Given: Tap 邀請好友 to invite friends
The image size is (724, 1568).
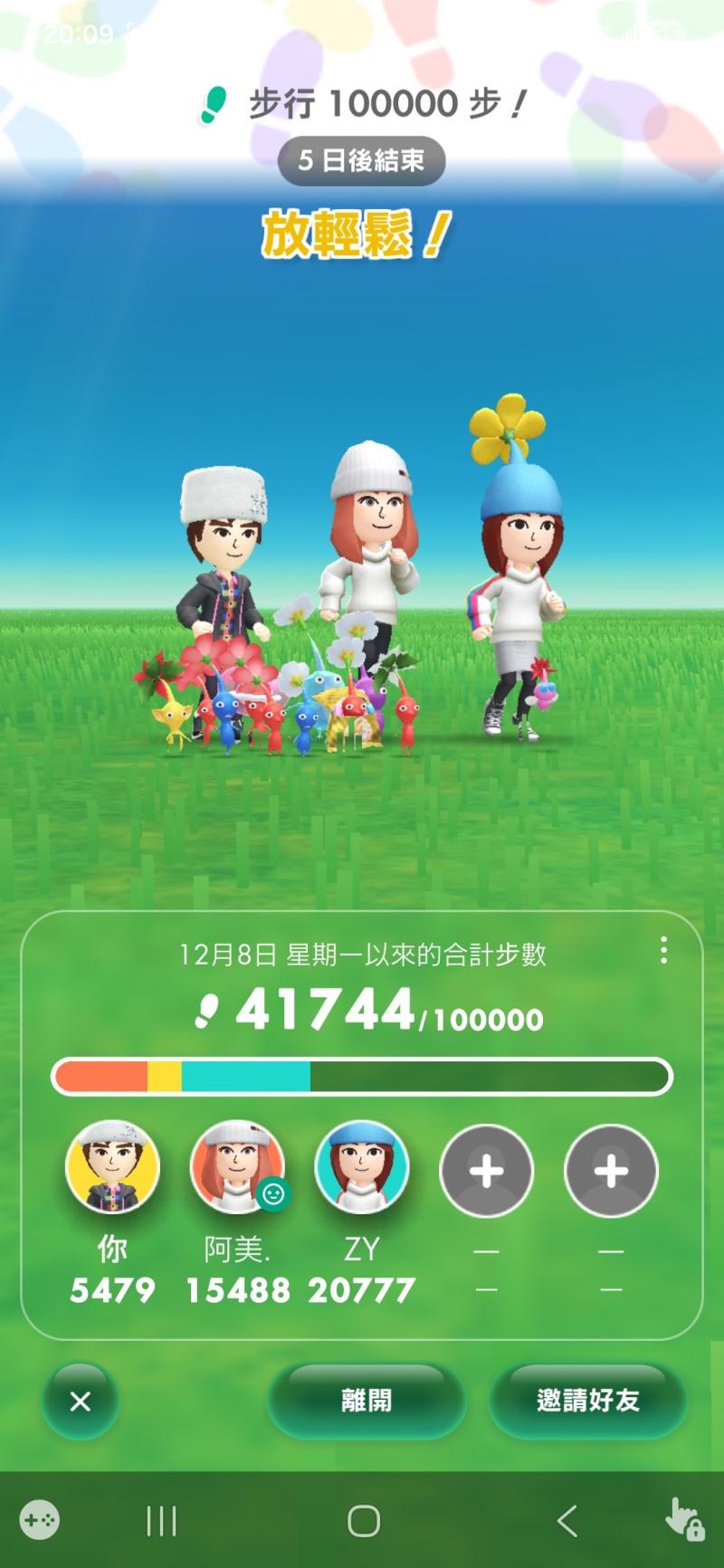Looking at the screenshot, I should (x=587, y=1400).
